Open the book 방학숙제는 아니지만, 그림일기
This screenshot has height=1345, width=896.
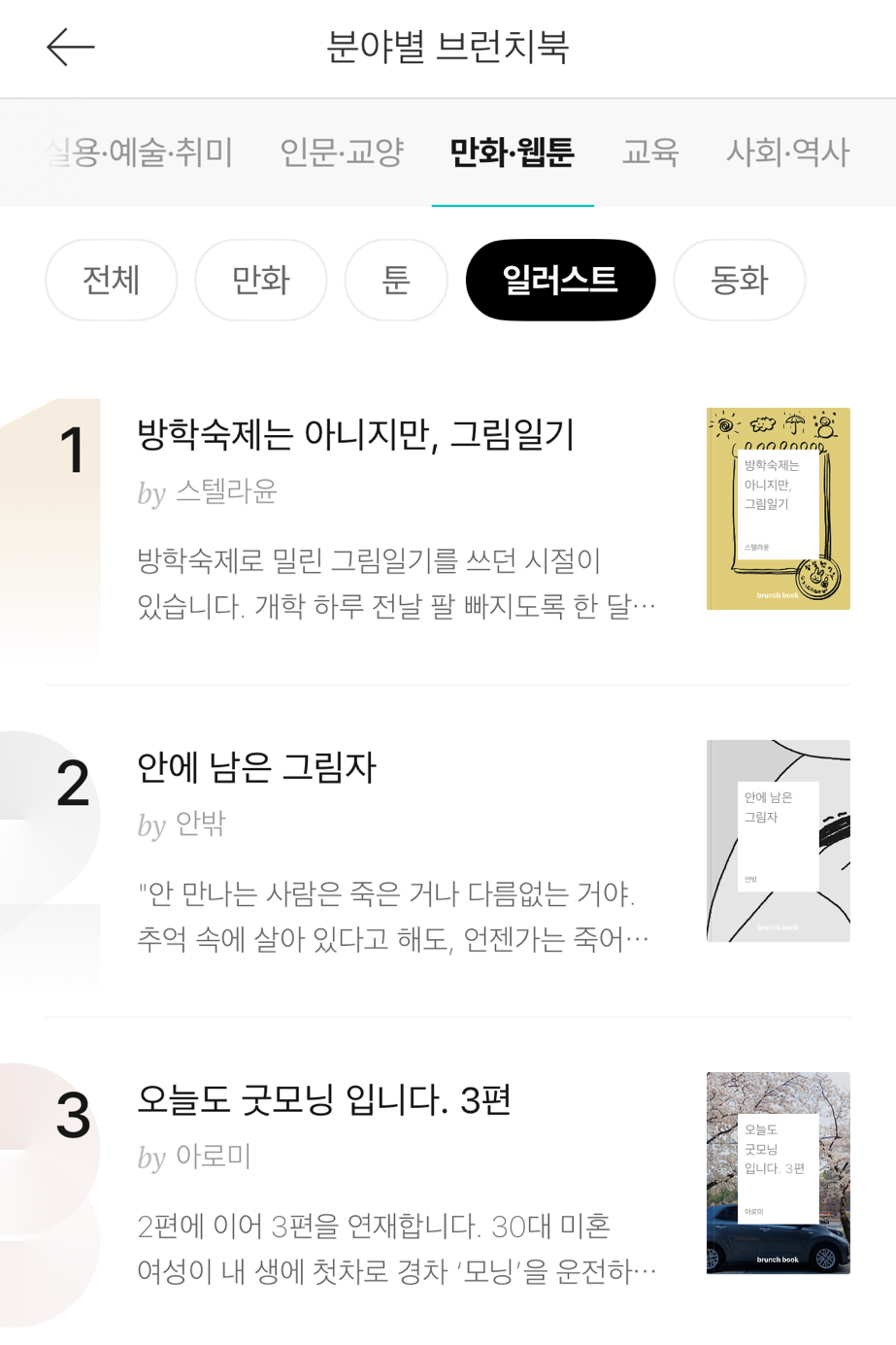448,519
